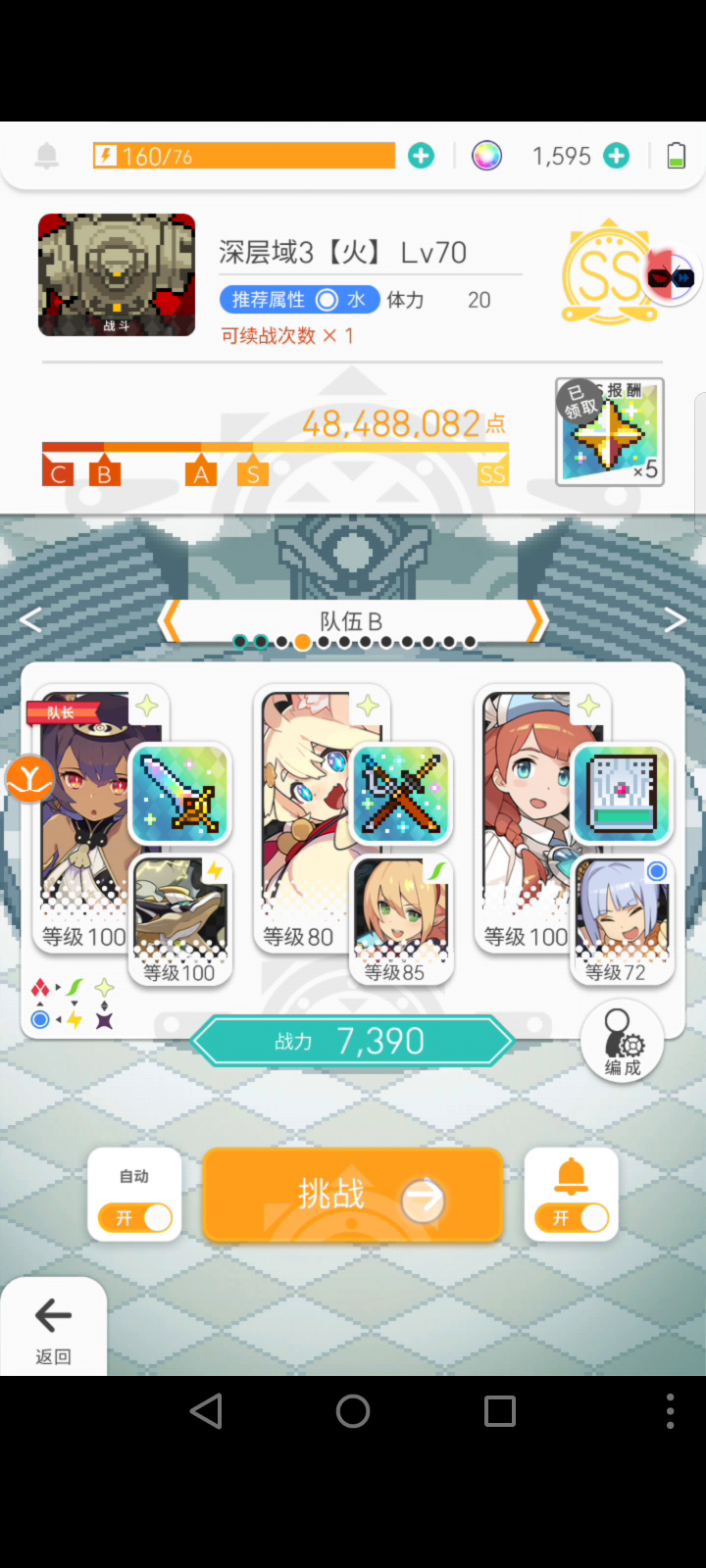Switch to the next team with the right arrow
Image resolution: width=706 pixels, height=1568 pixels.
point(675,619)
